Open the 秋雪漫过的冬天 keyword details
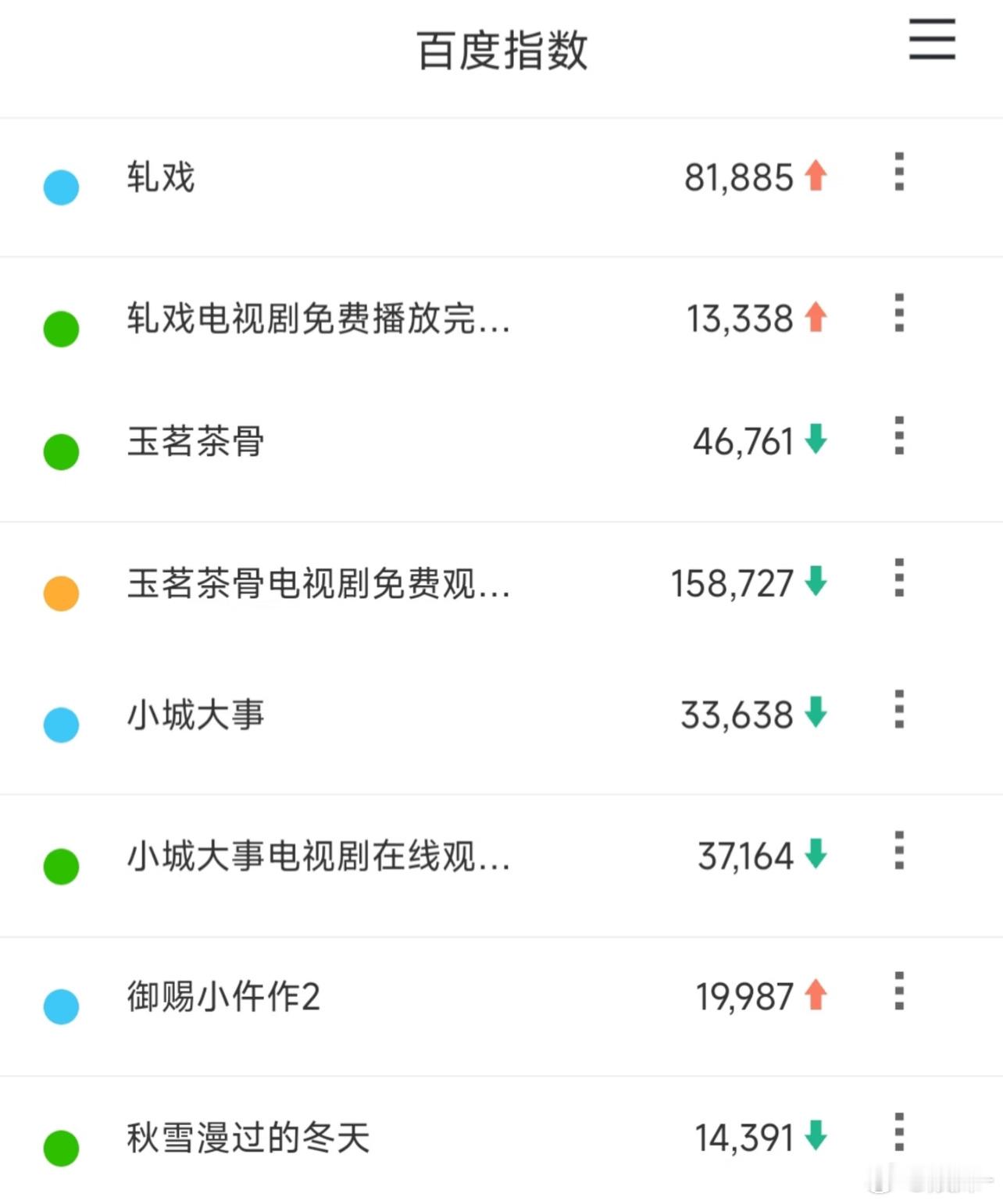 (x=246, y=1138)
